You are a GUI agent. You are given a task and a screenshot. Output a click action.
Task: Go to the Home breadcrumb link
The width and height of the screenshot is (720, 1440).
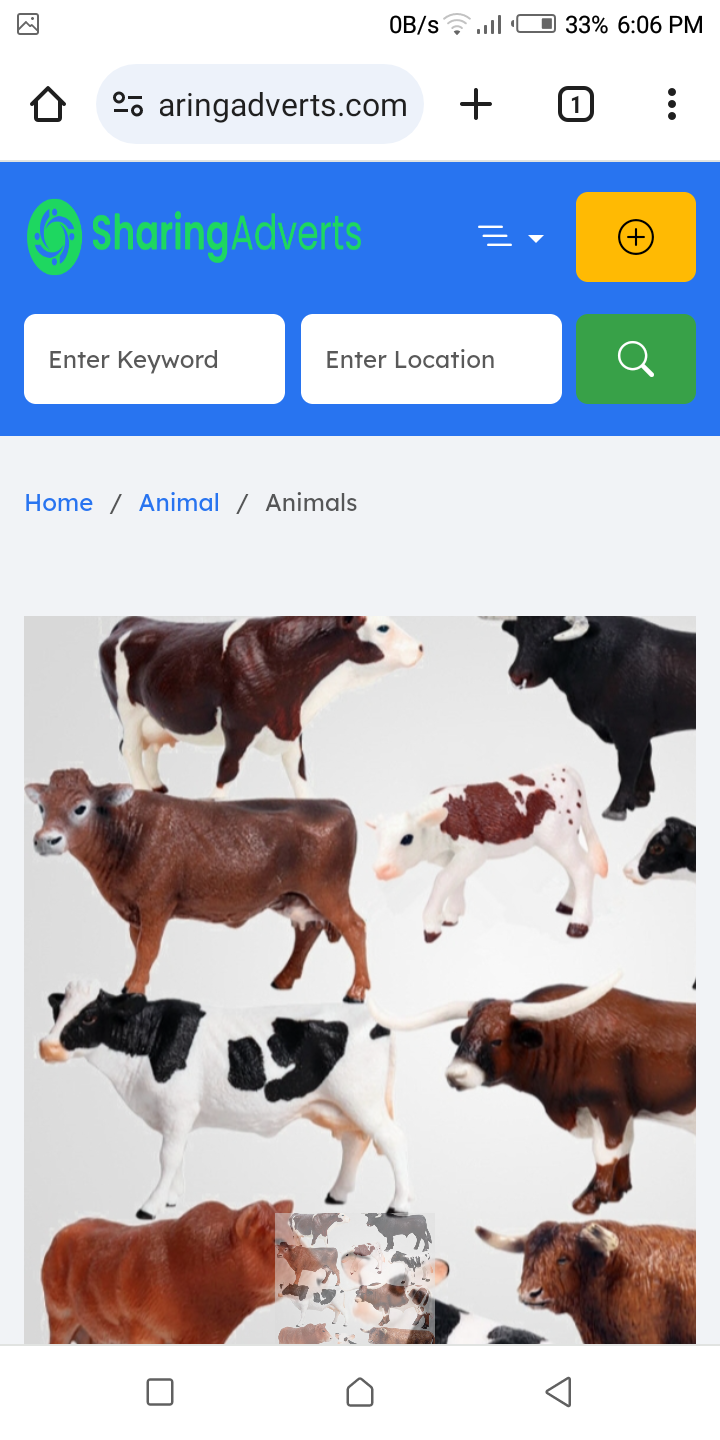(59, 503)
